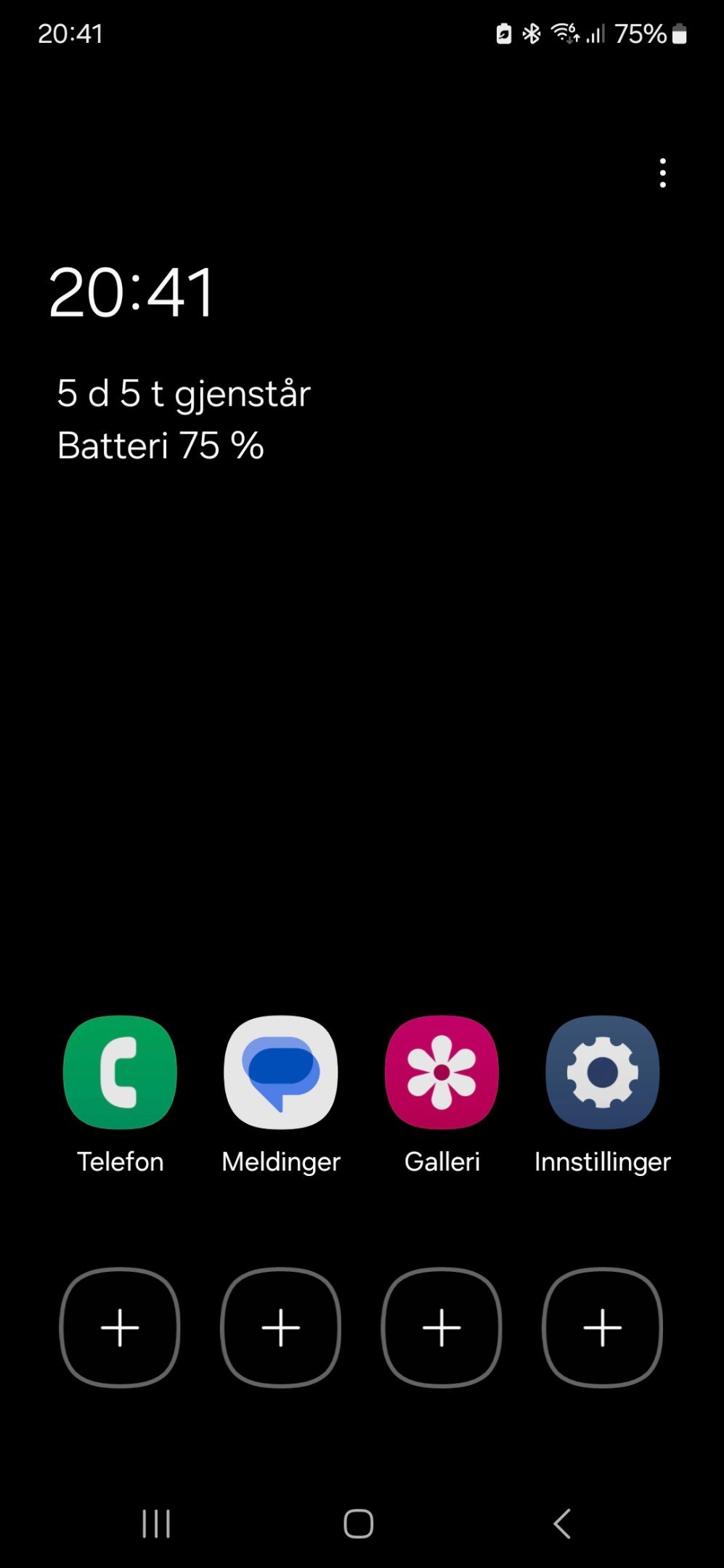Tap the plus slot below Telefon
Image resolution: width=724 pixels, height=1568 pixels.
[x=120, y=1327]
